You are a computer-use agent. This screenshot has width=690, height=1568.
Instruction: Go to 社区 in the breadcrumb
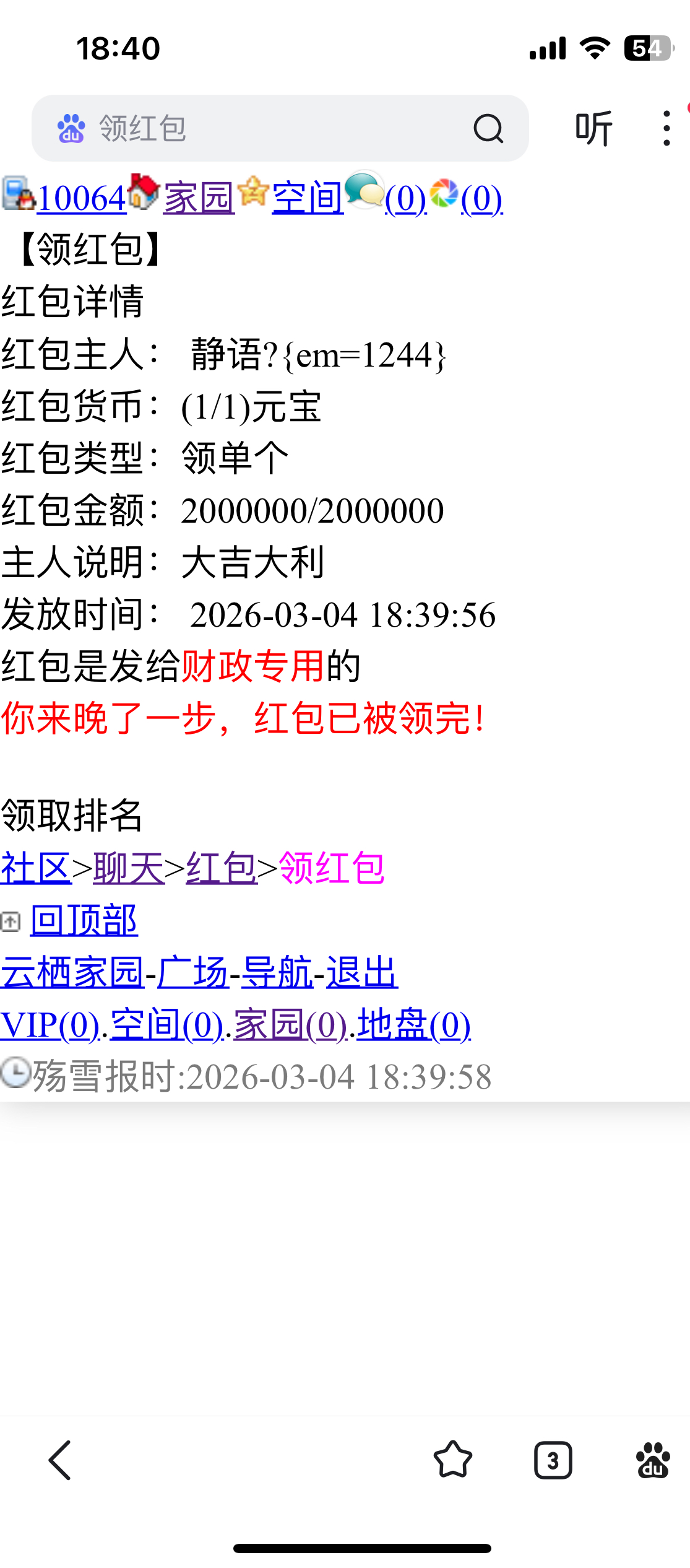click(35, 868)
